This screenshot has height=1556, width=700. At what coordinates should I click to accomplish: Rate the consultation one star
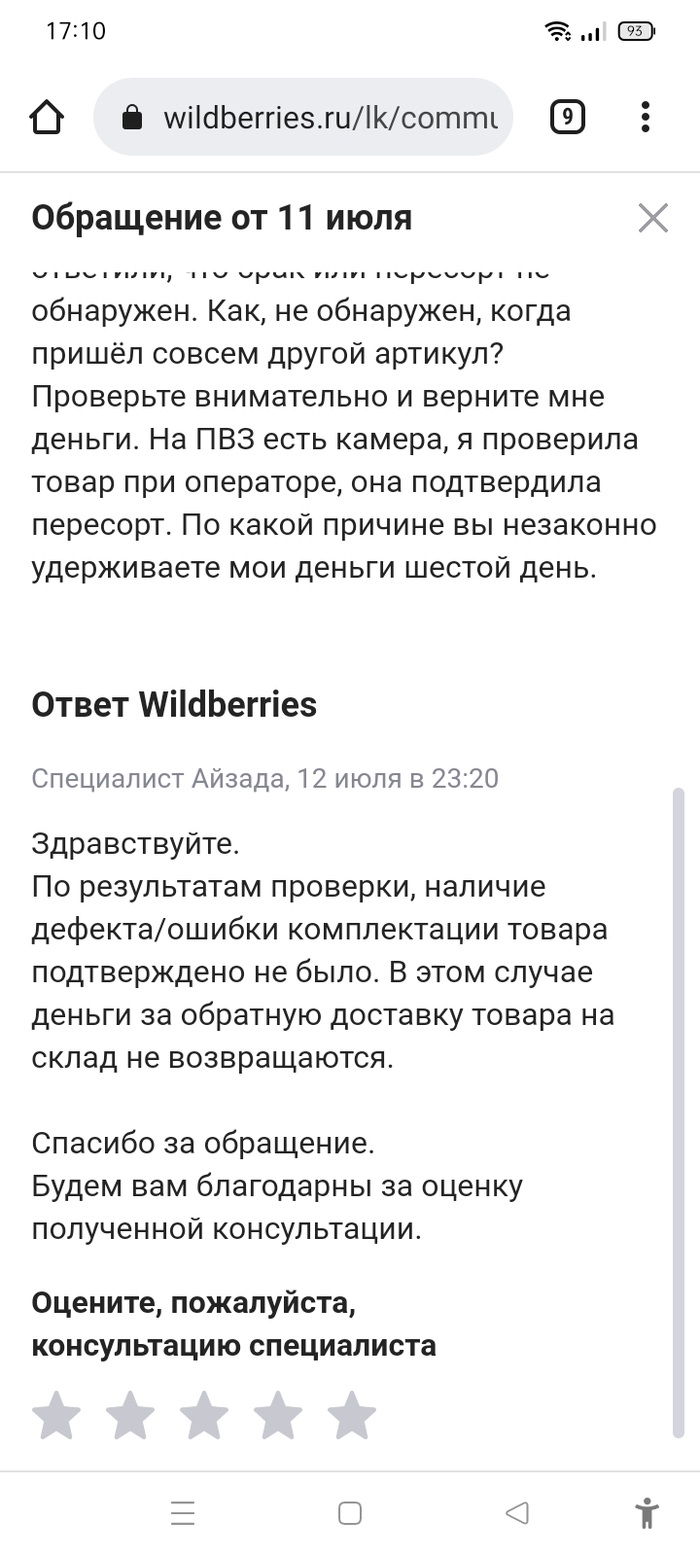click(56, 1416)
